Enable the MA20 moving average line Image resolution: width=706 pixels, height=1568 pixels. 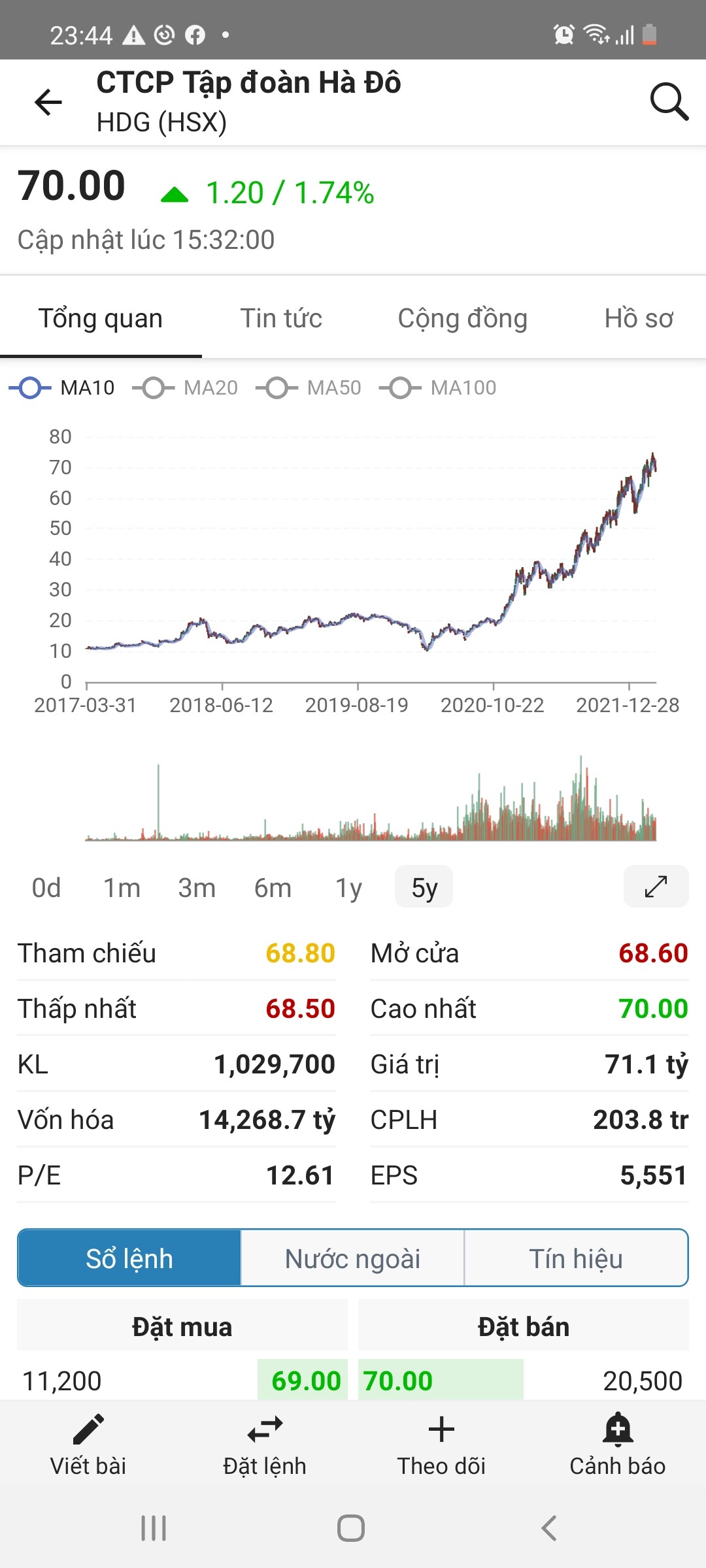[x=186, y=388]
